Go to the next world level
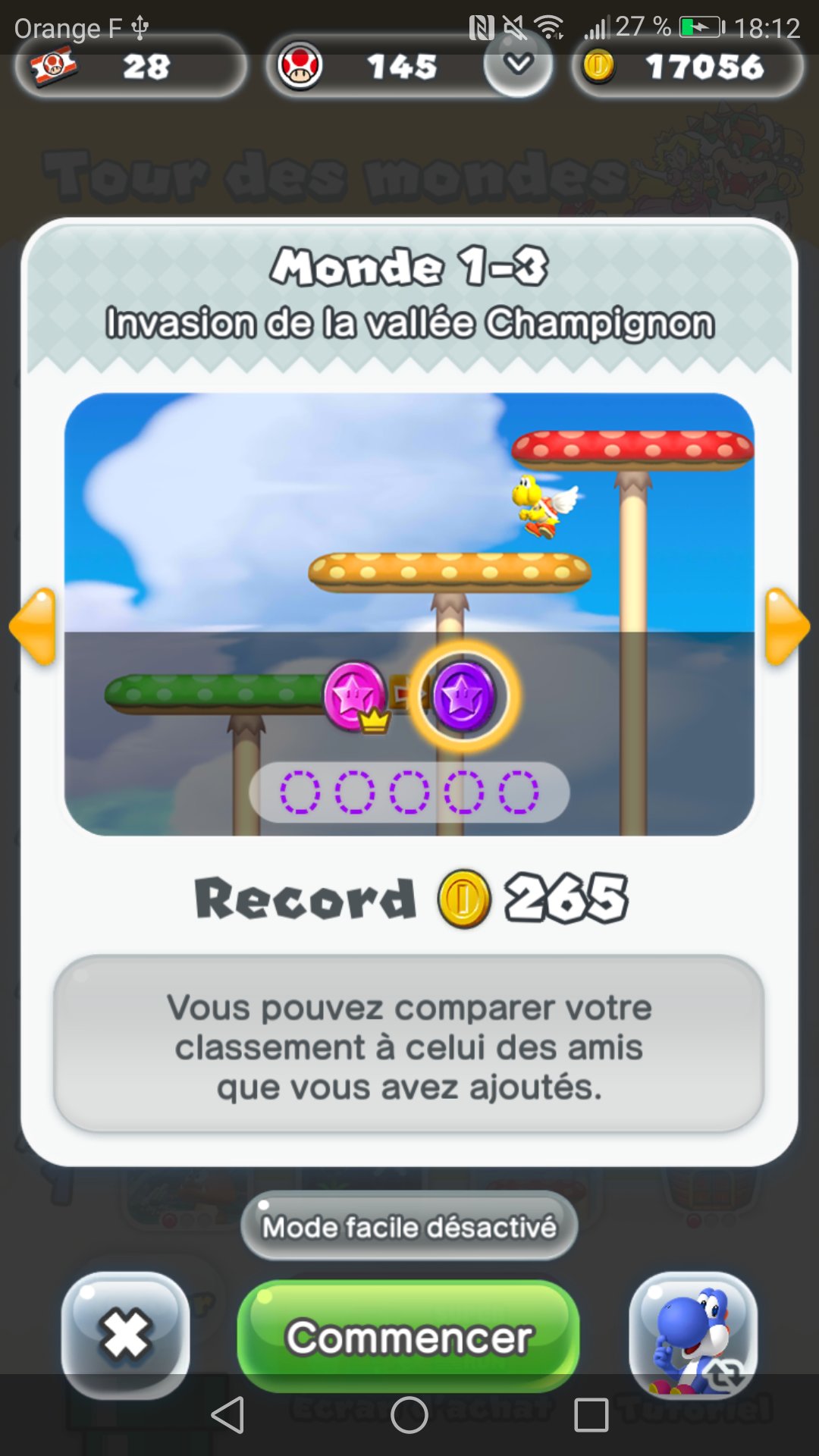Image resolution: width=819 pixels, height=1456 pixels. point(786,626)
